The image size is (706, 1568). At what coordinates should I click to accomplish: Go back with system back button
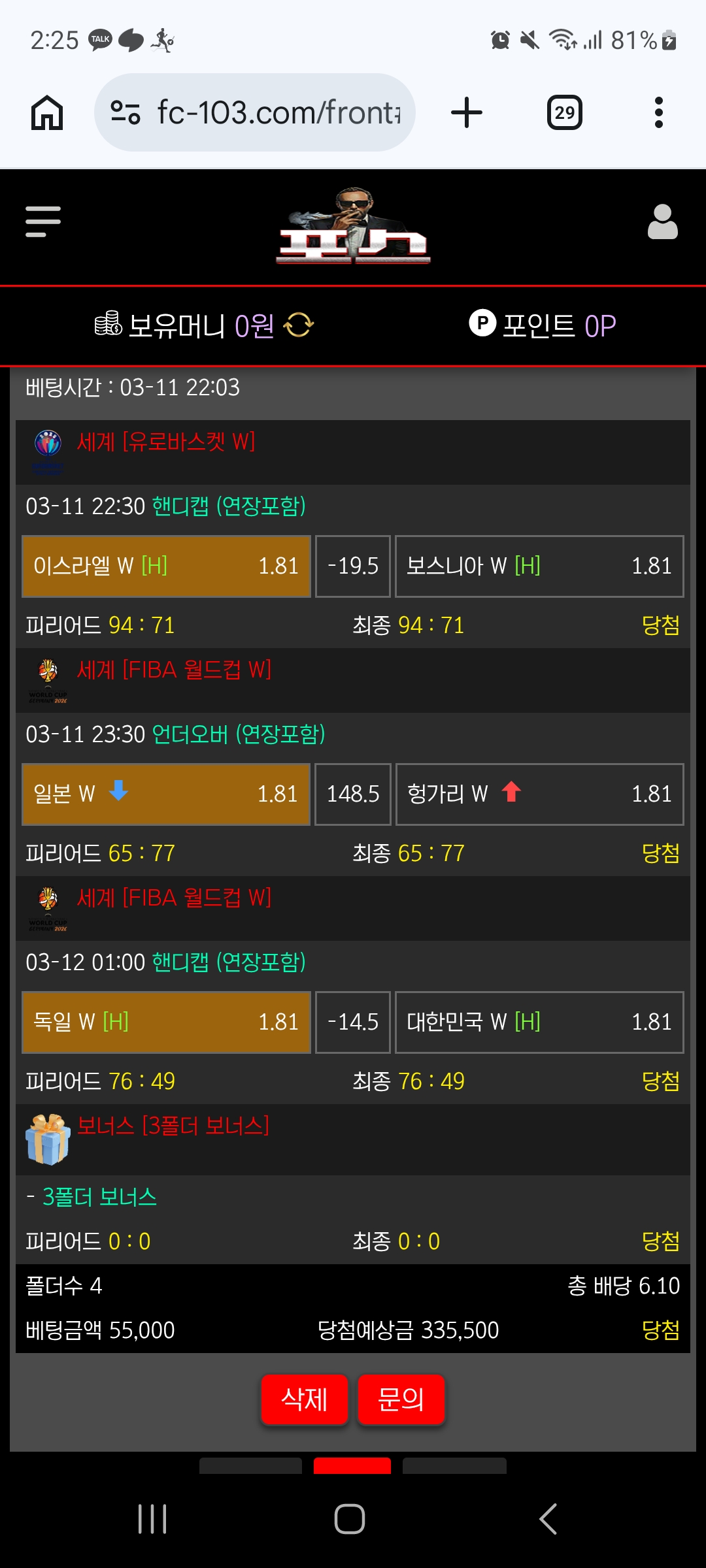548,1518
